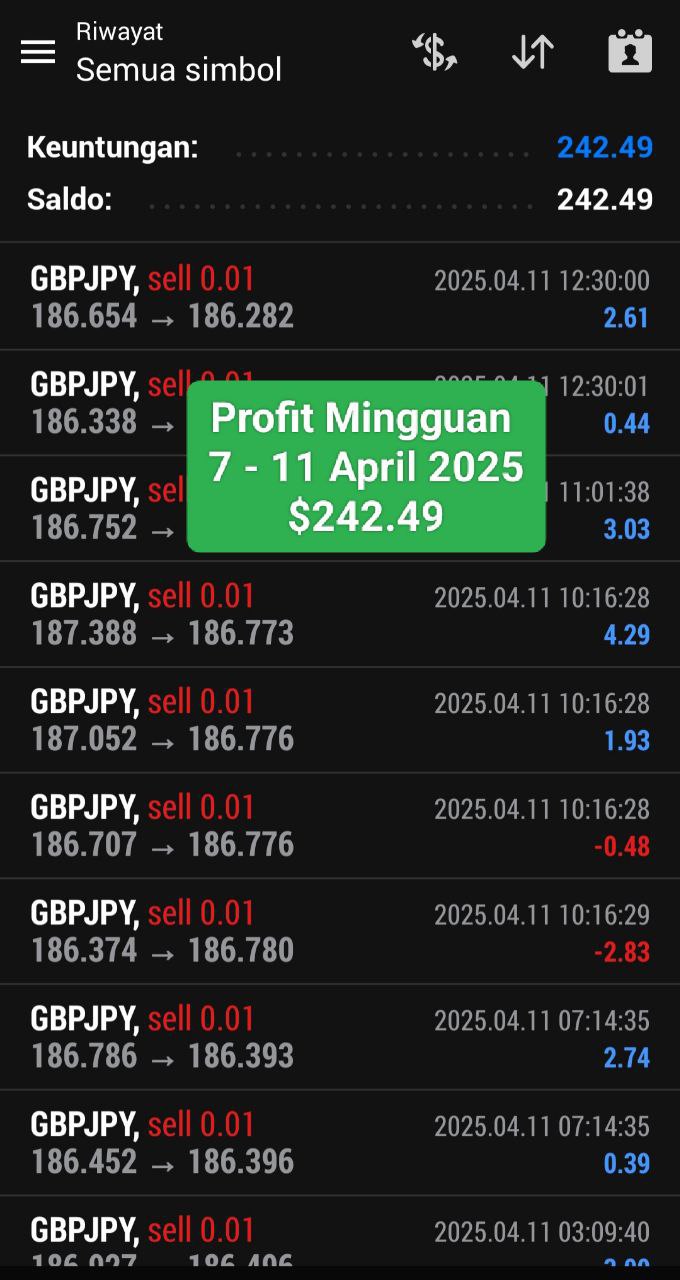Expand the trade with profit 2.74
Viewport: 680px width, 1280px height.
(x=340, y=1038)
